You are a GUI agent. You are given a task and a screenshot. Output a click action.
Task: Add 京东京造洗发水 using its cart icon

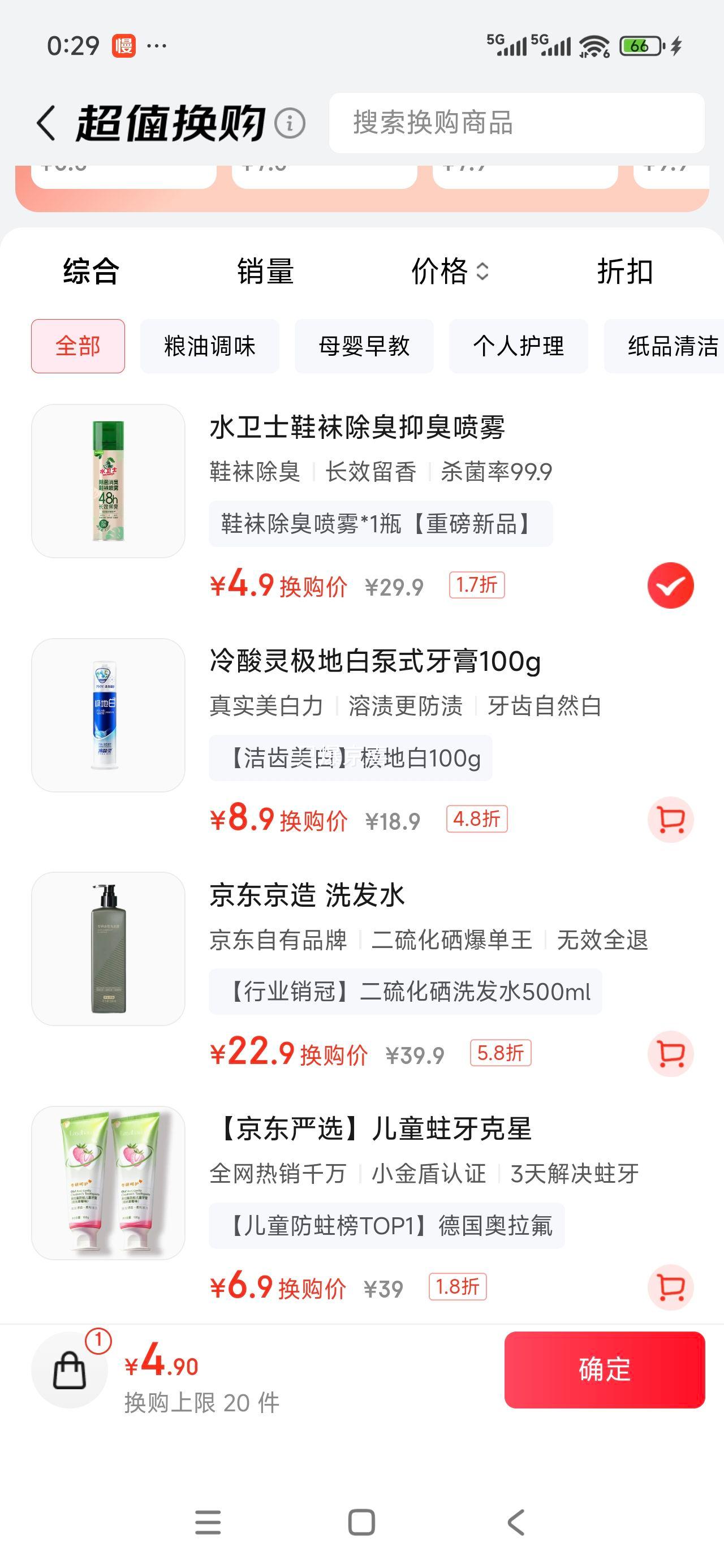click(x=670, y=1054)
